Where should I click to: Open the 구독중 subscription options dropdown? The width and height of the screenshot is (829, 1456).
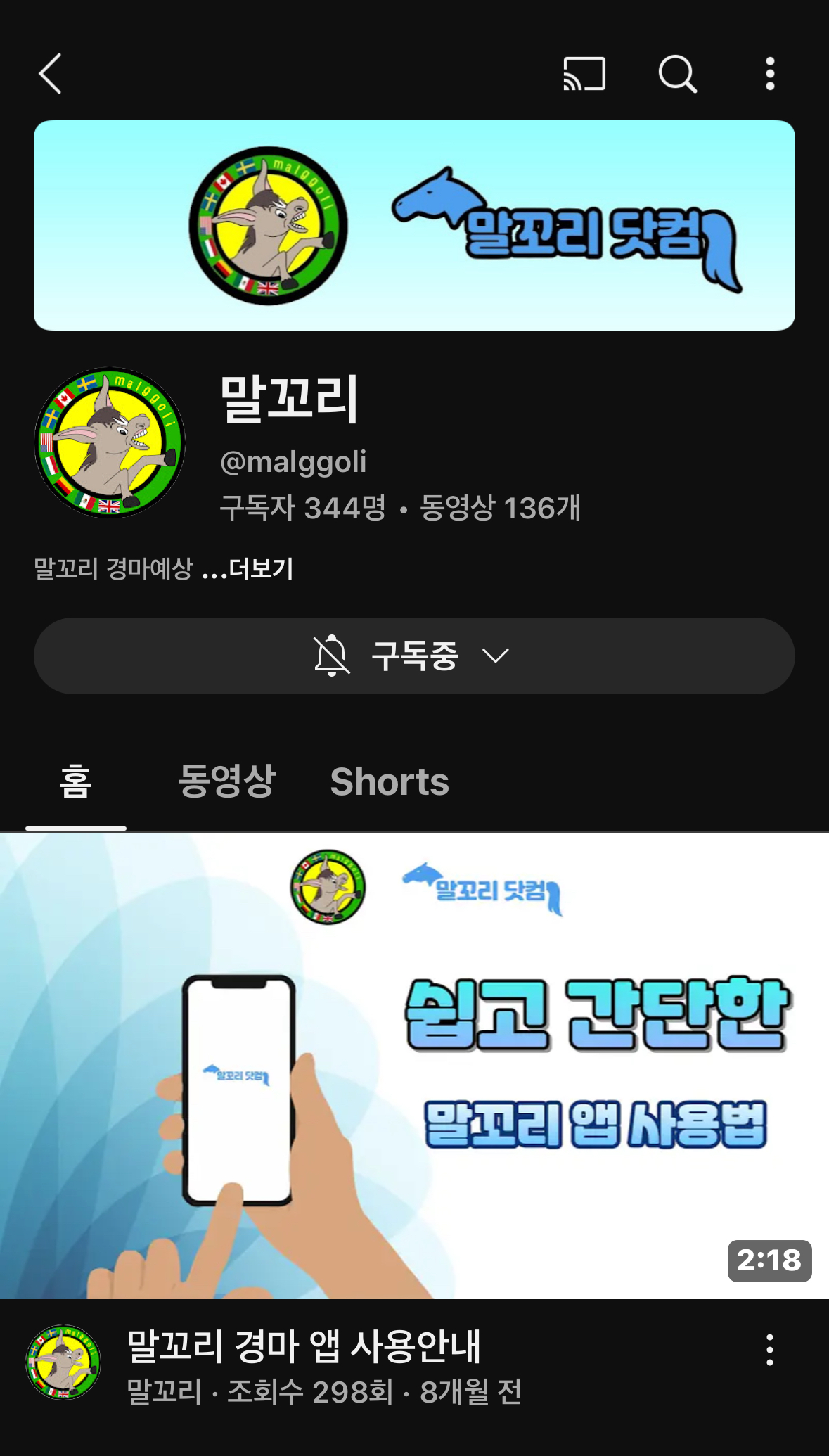tap(414, 656)
